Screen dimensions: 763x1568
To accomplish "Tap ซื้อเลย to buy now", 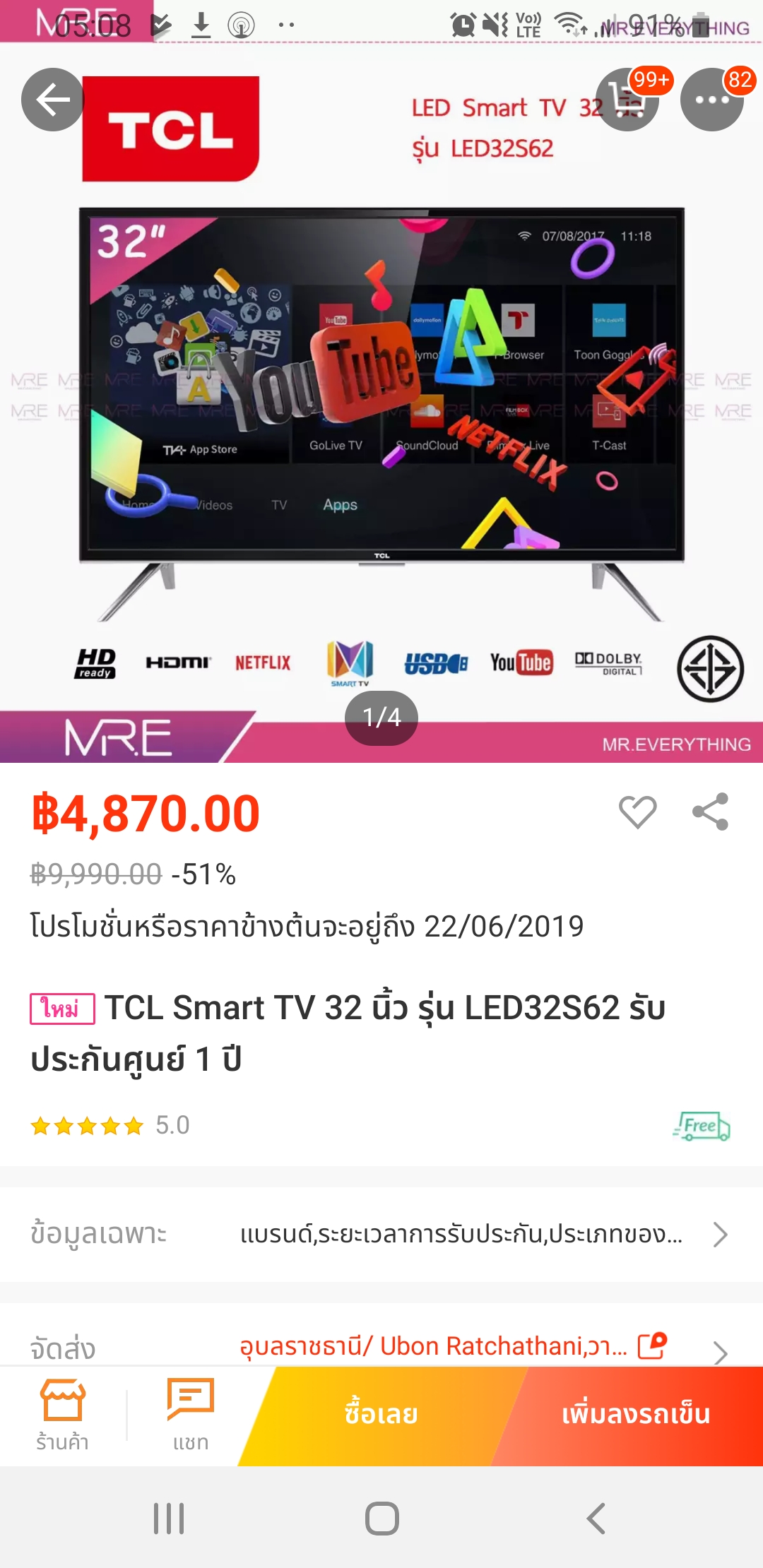I will click(x=381, y=1415).
